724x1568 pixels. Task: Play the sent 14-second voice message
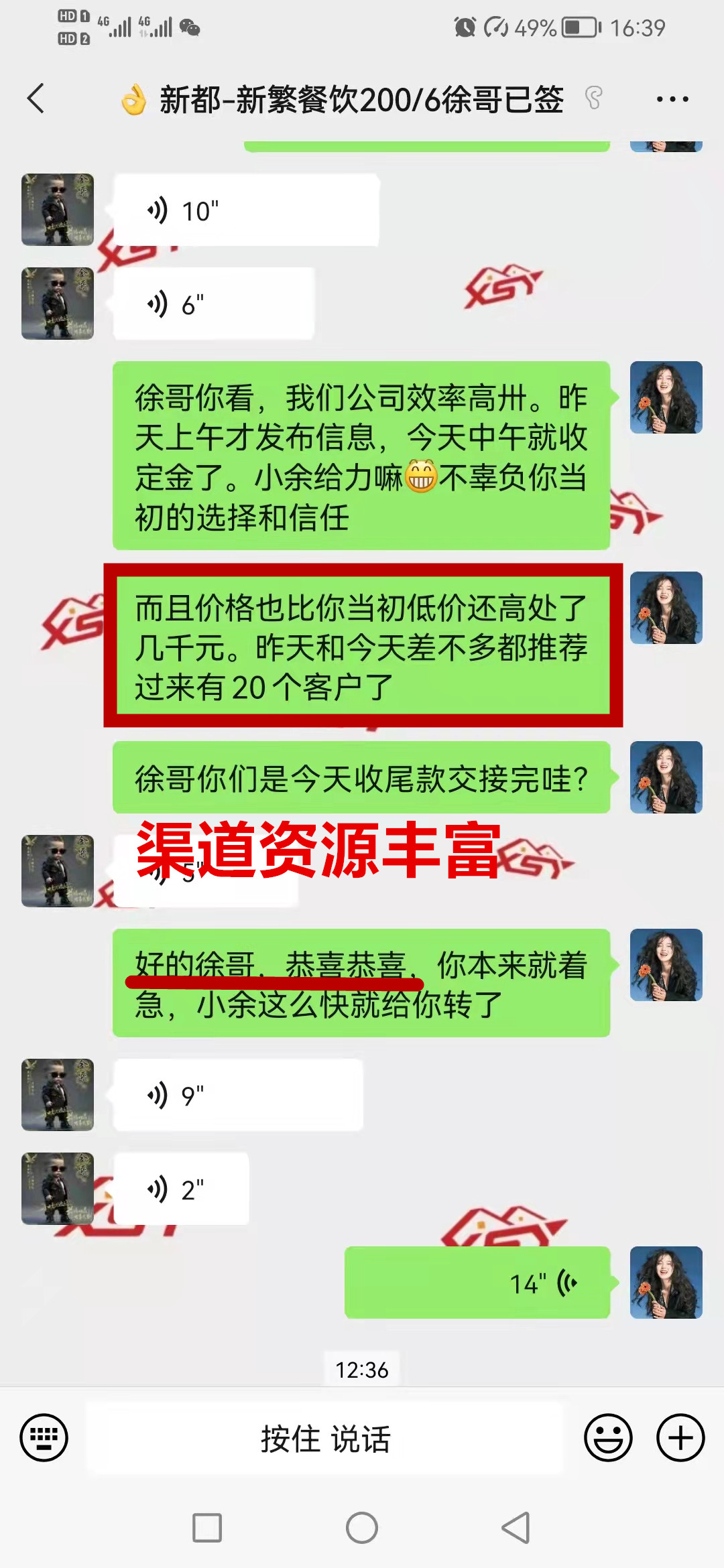(x=477, y=1283)
